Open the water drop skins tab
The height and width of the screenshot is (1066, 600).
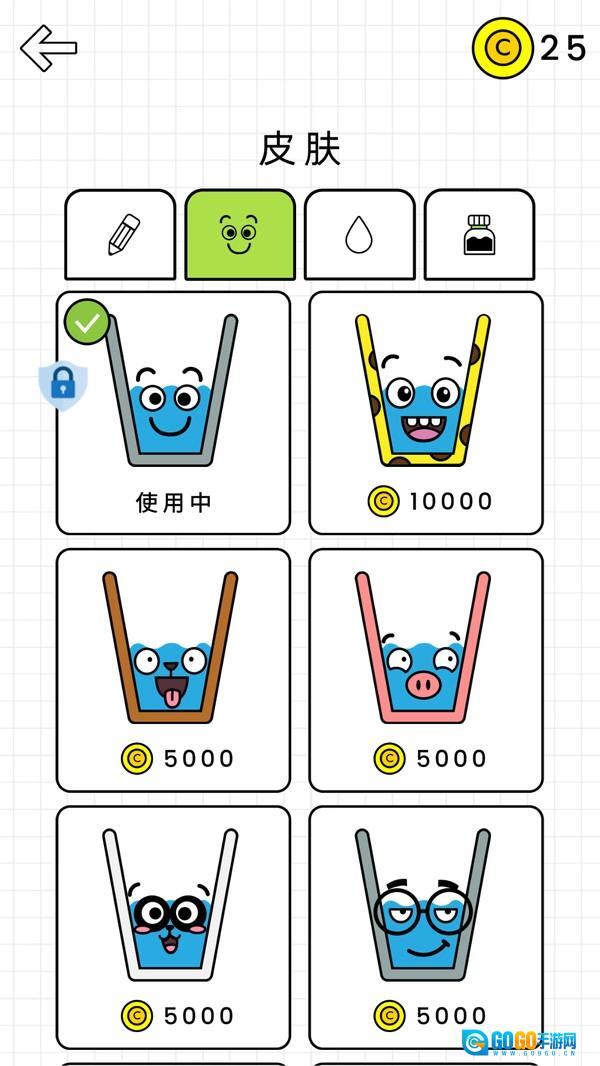pos(359,235)
